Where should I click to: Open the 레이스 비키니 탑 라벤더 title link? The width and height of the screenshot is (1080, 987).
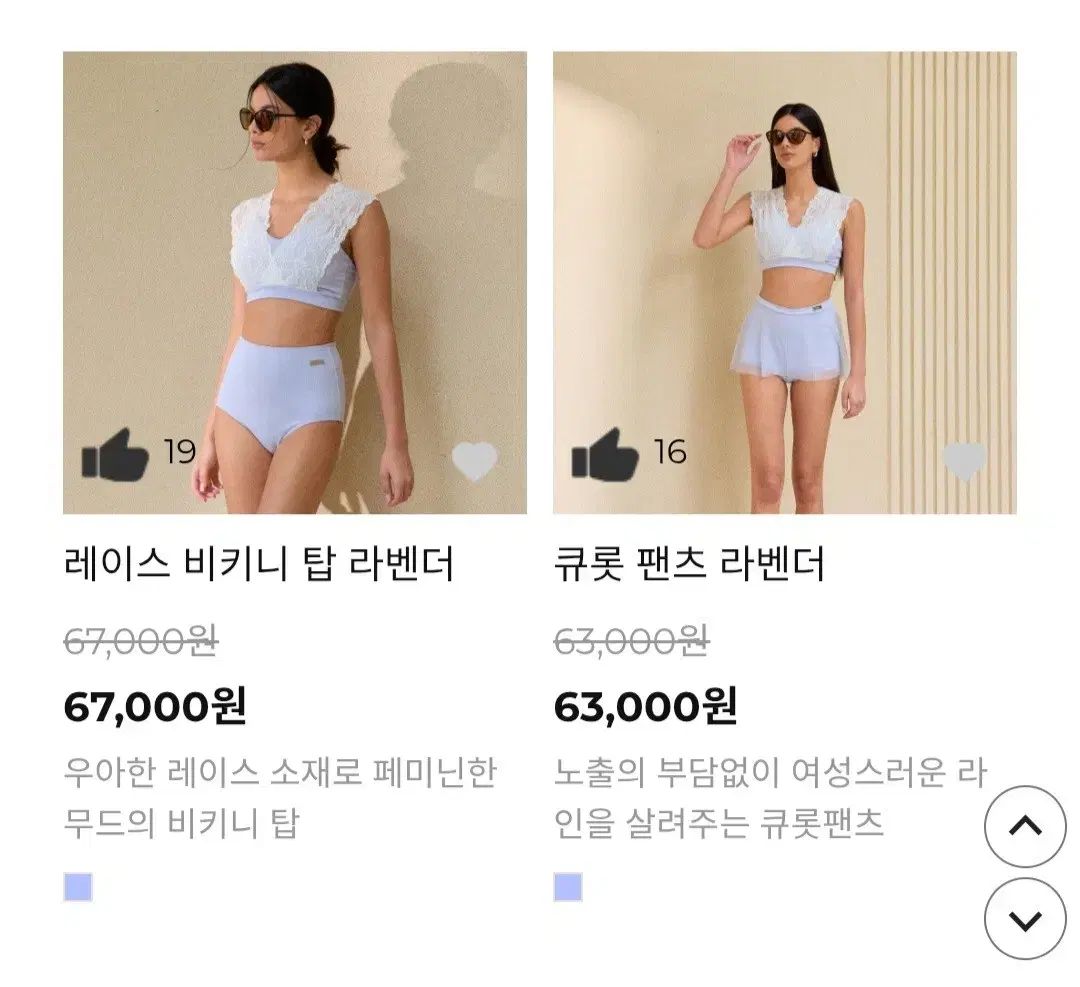coord(258,566)
